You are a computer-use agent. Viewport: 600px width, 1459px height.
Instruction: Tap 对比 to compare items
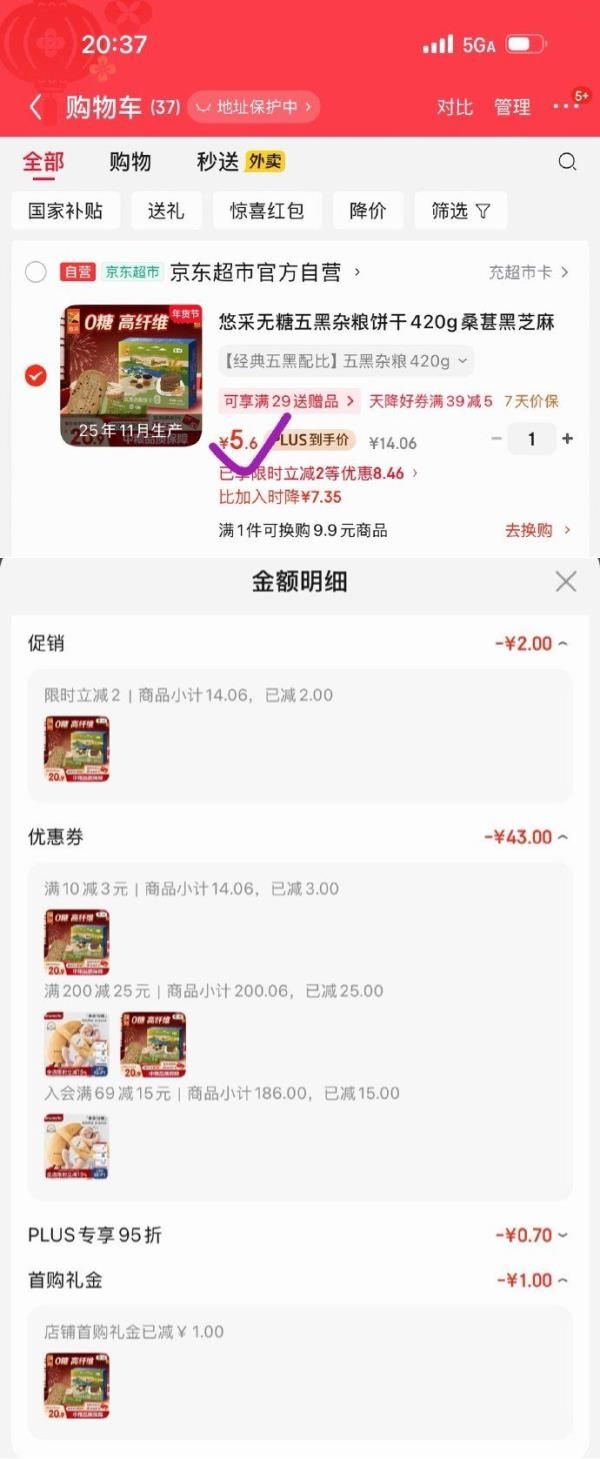(x=454, y=107)
